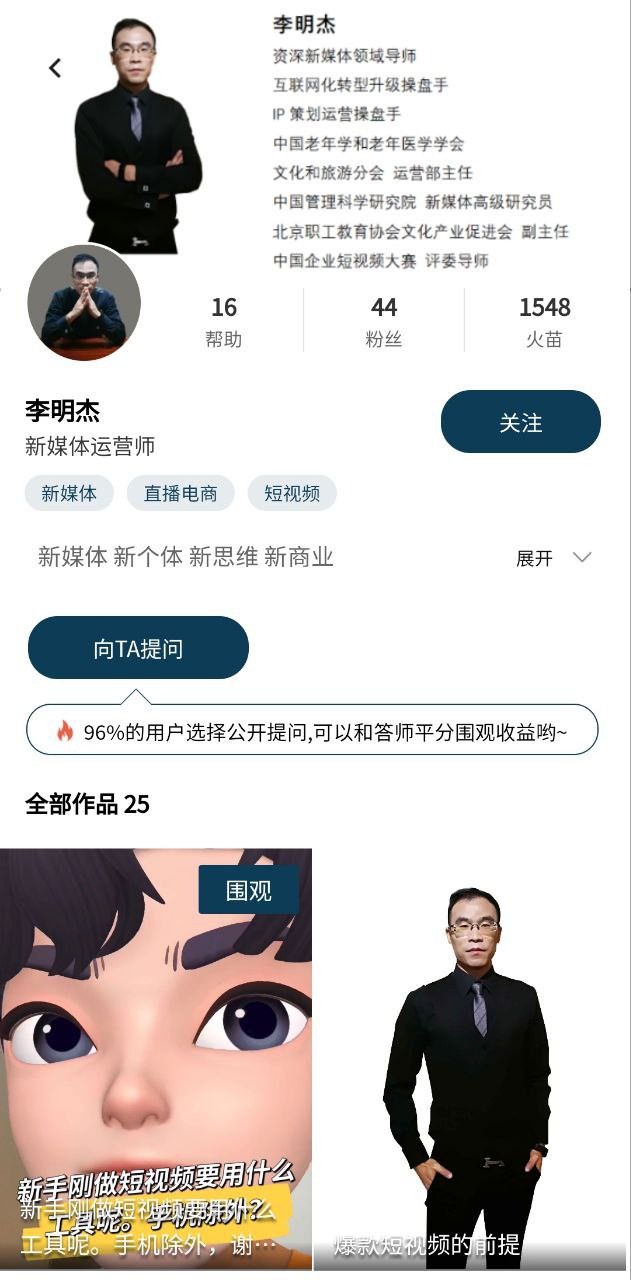Follow 李明杰 with the 关注 button
This screenshot has height=1280, width=631.
(520, 422)
